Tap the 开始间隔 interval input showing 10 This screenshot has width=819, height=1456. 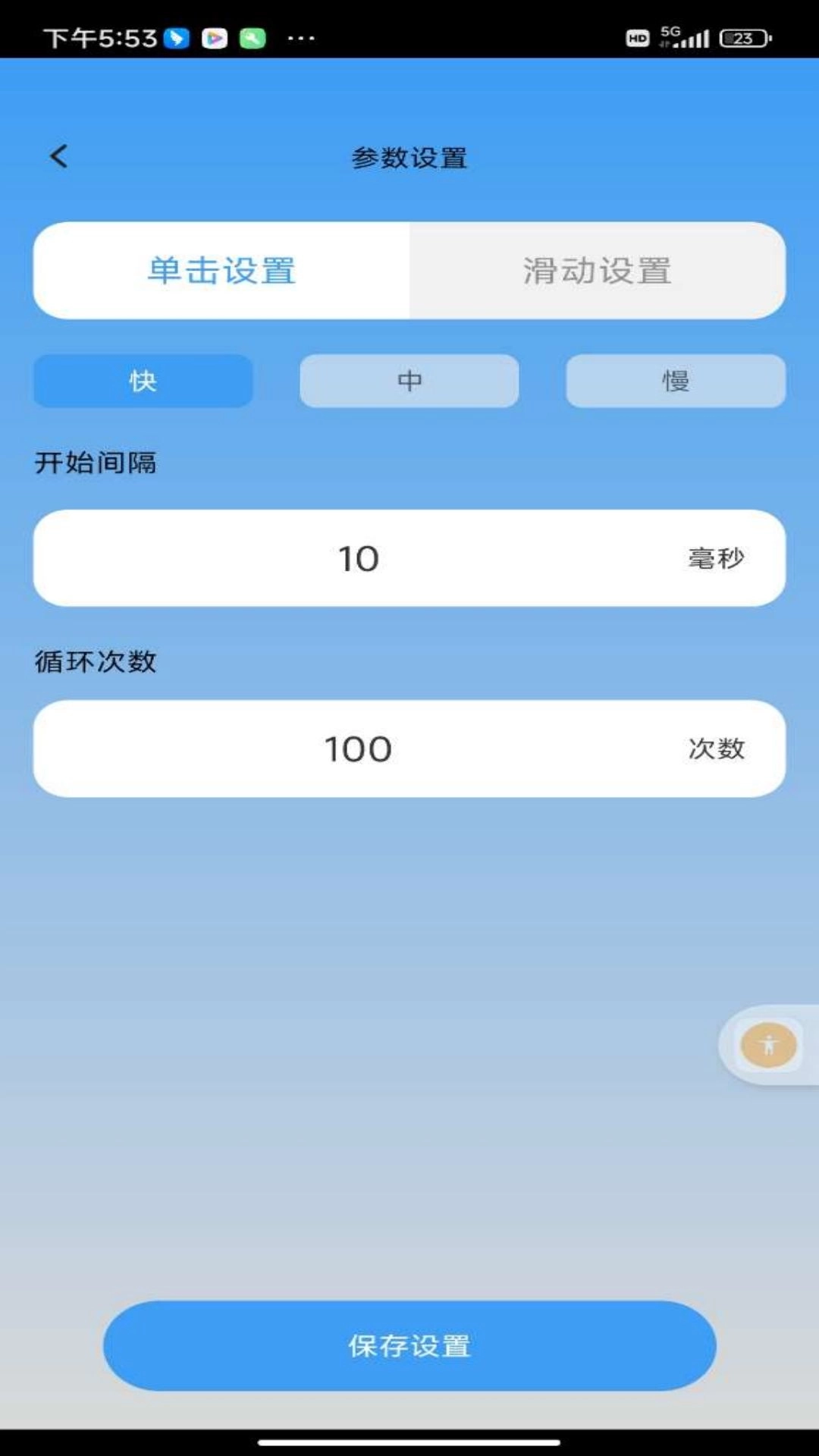pyautogui.click(x=356, y=559)
